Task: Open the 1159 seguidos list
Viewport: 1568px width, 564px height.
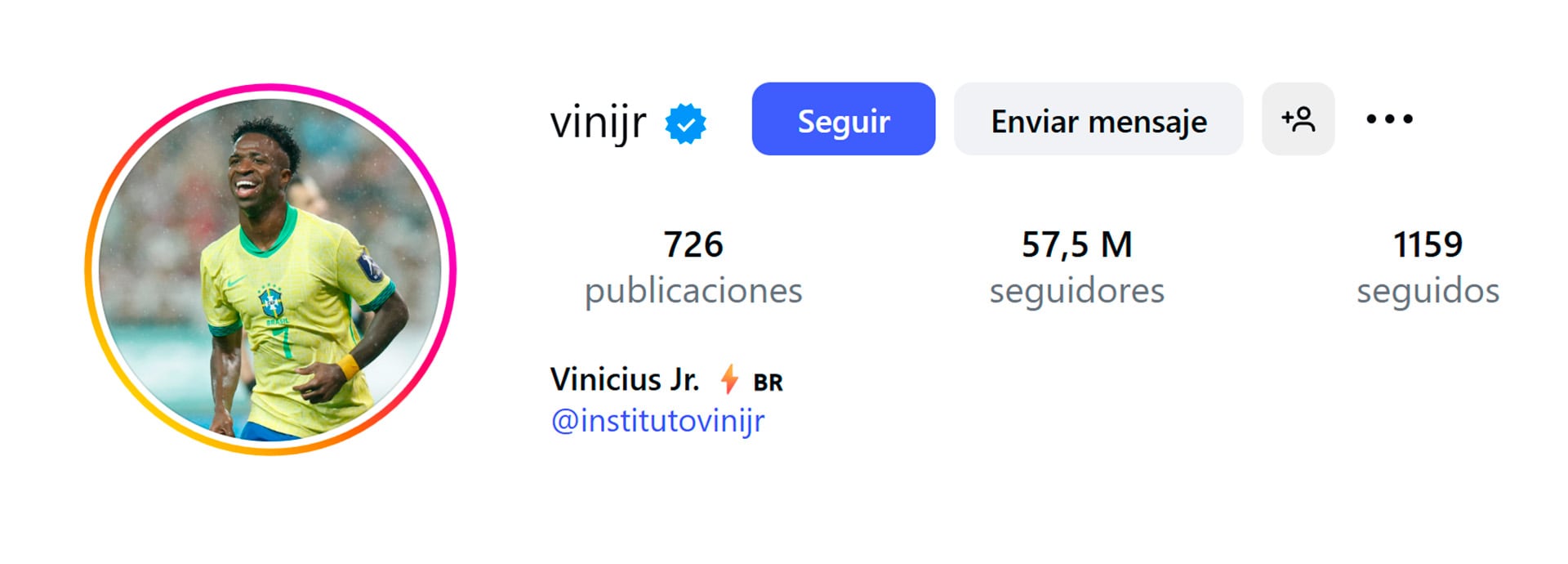Action: pos(1427,267)
